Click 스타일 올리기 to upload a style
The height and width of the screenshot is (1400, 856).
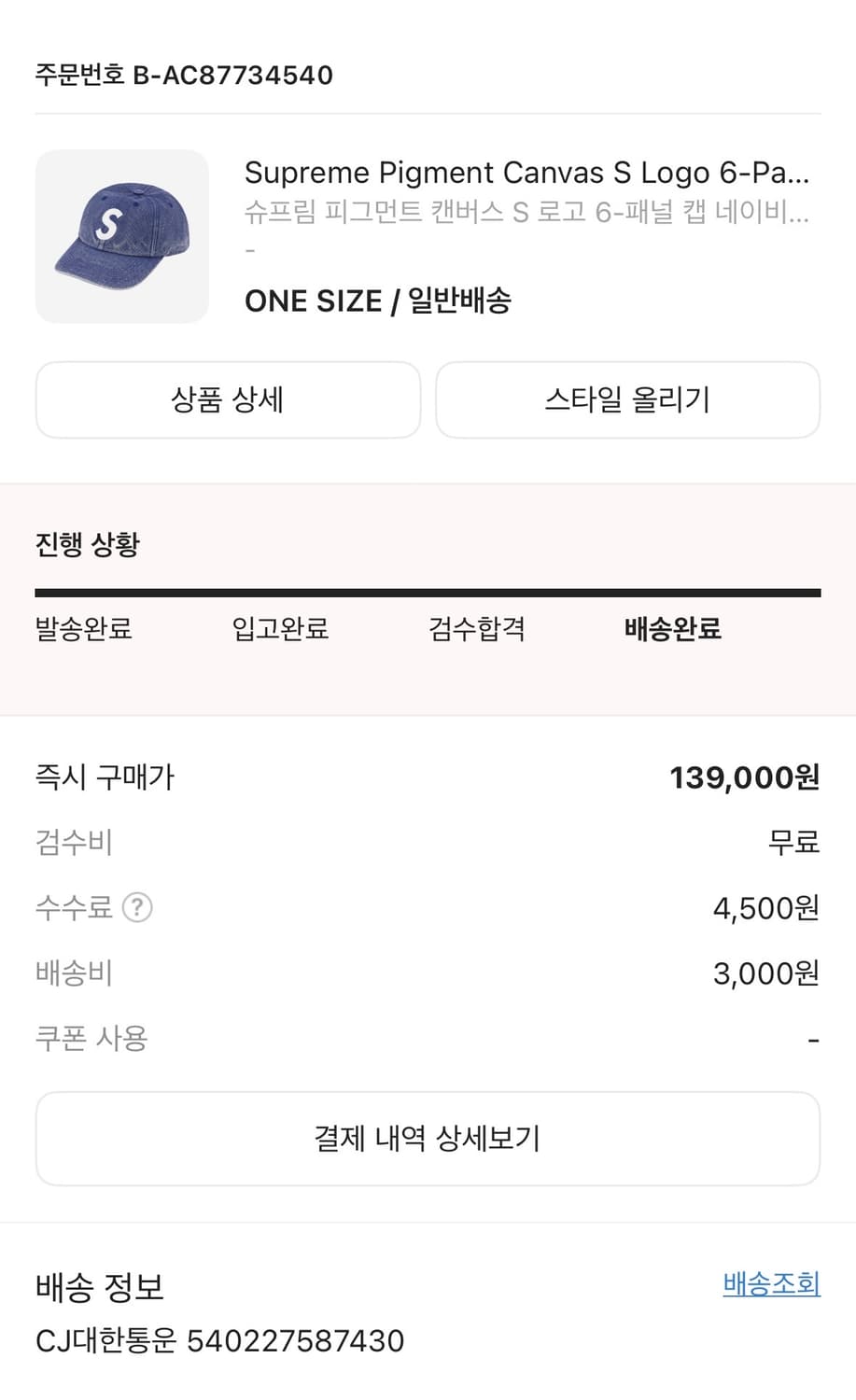[x=627, y=399]
